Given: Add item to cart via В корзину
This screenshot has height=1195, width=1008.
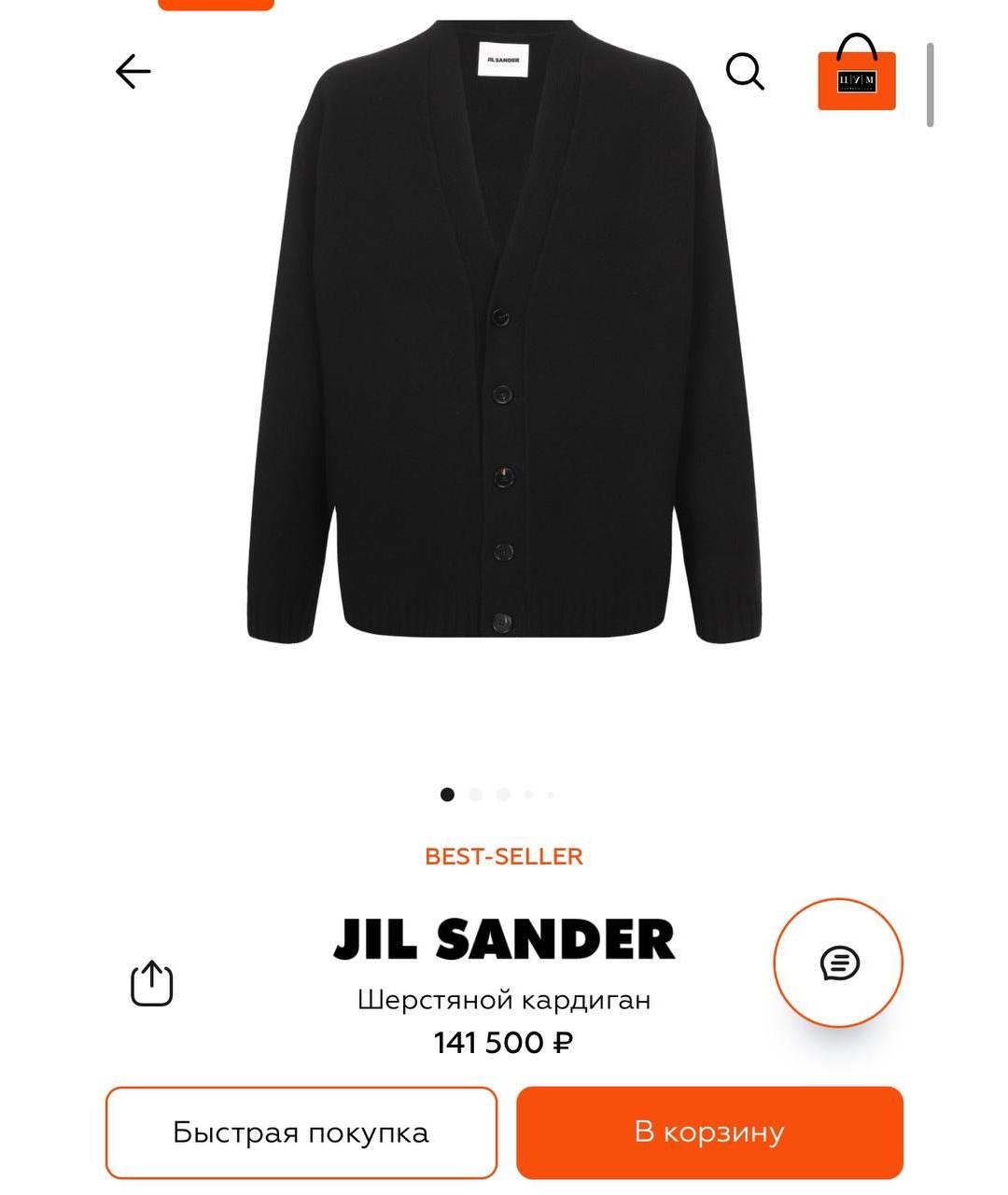Looking at the screenshot, I should coord(712,1132).
